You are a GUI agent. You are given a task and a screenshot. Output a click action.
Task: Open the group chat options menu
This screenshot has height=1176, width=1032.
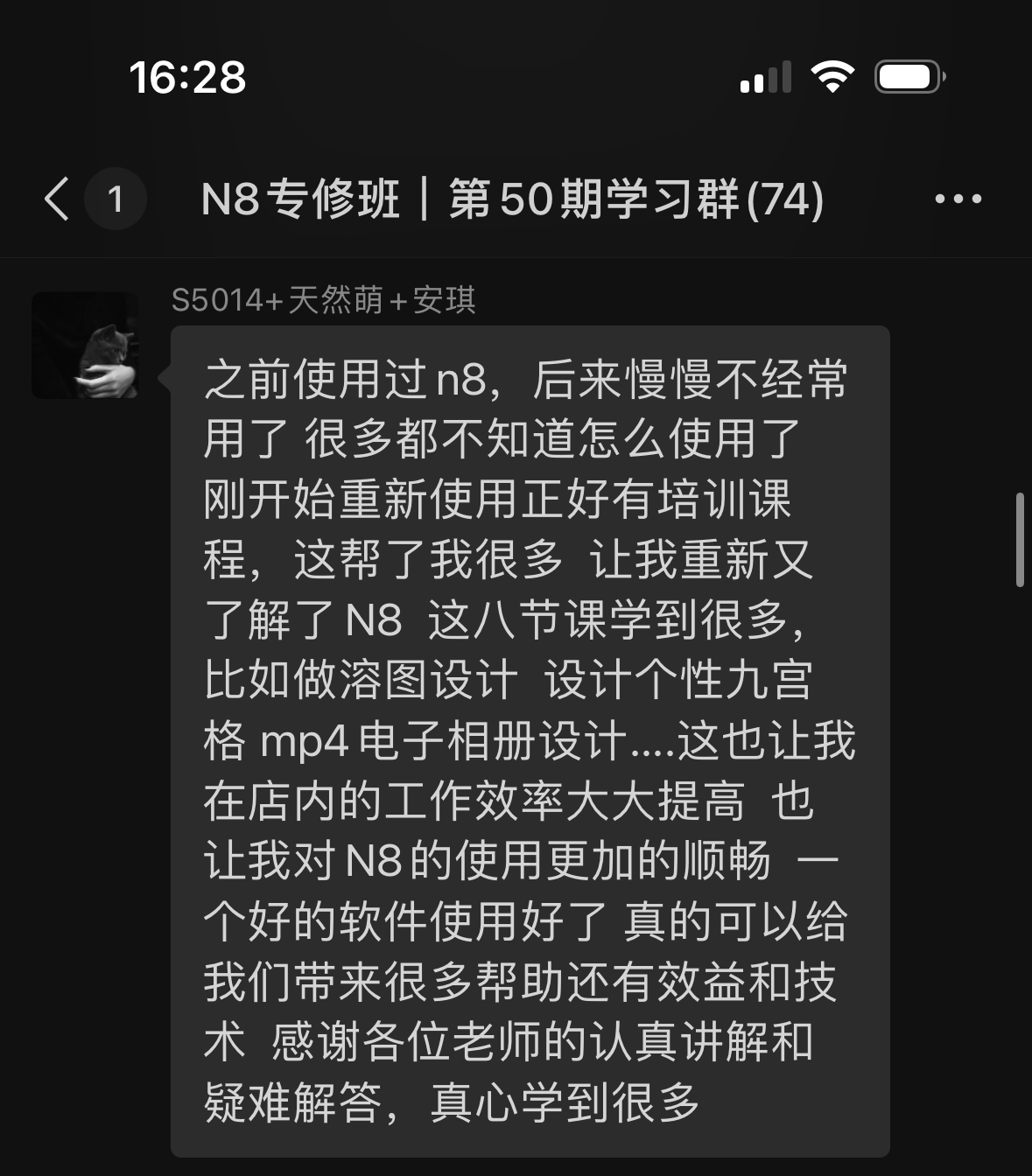click(x=958, y=199)
